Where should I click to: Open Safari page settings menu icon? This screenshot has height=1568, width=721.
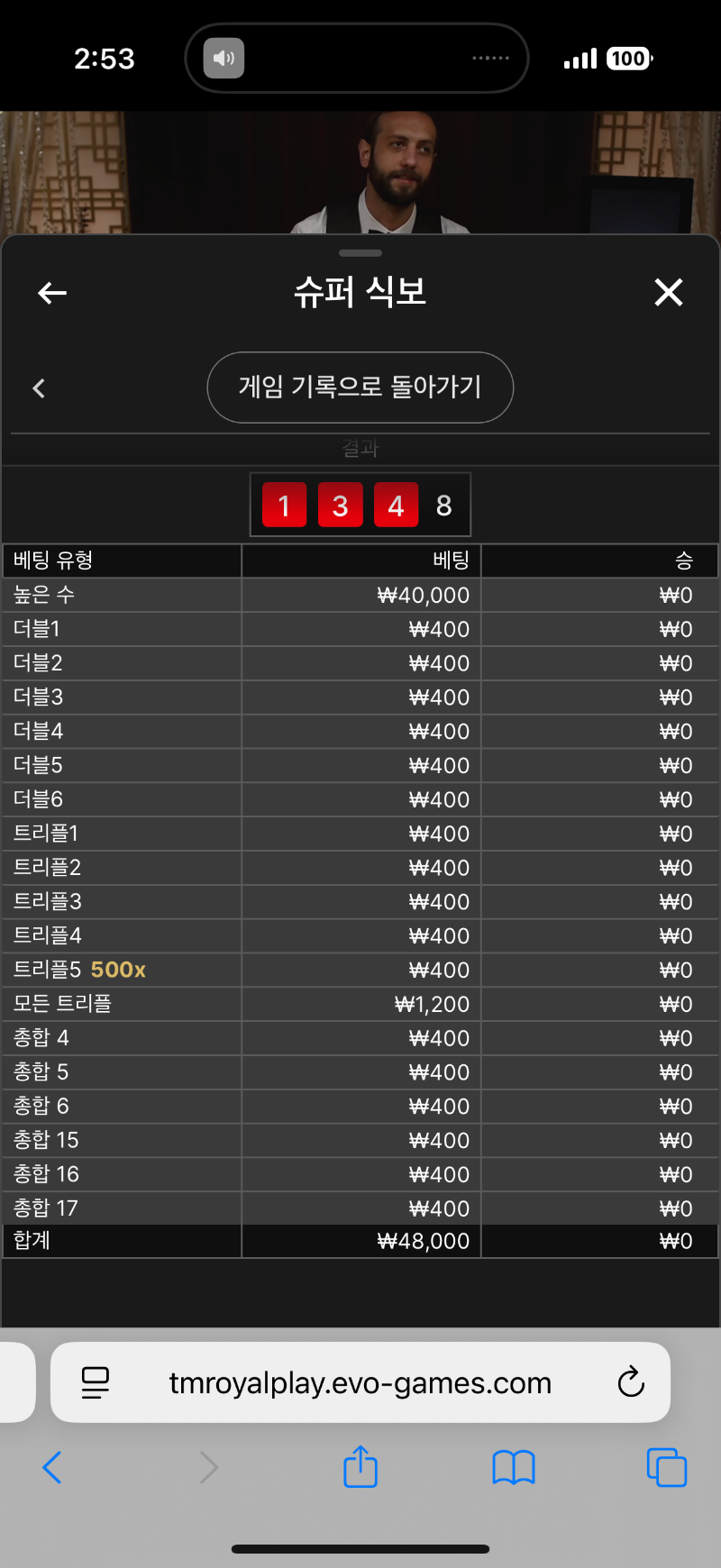(x=96, y=1382)
